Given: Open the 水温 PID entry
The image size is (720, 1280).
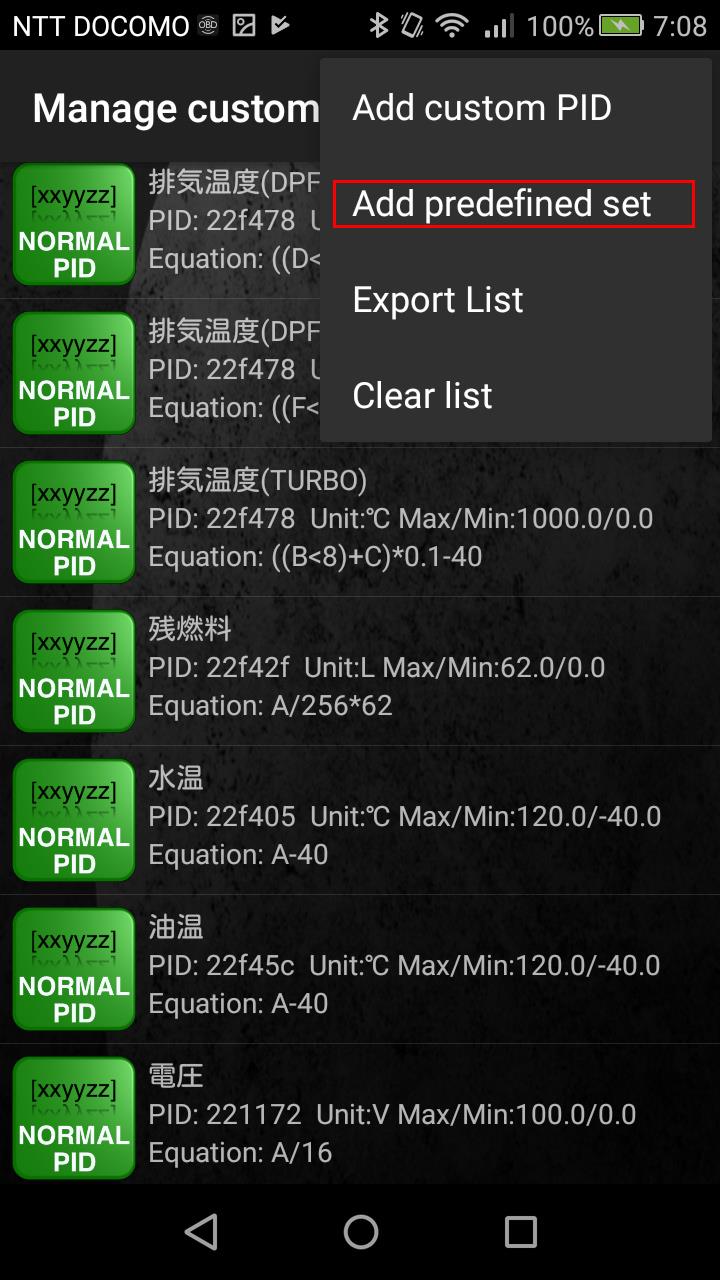Looking at the screenshot, I should (360, 820).
